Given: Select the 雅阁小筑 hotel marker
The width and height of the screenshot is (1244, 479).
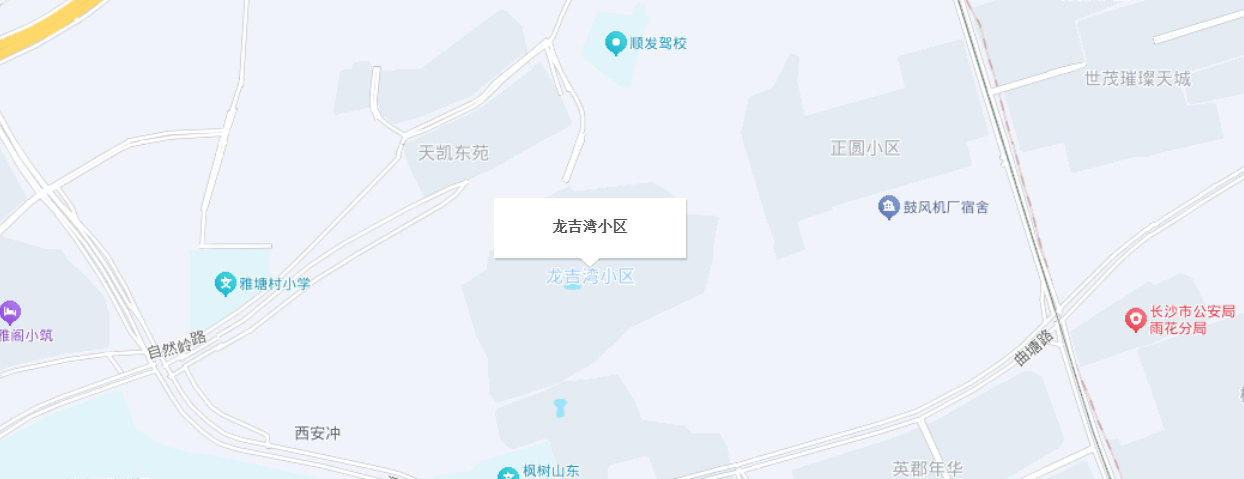Looking at the screenshot, I should pyautogui.click(x=10, y=313).
